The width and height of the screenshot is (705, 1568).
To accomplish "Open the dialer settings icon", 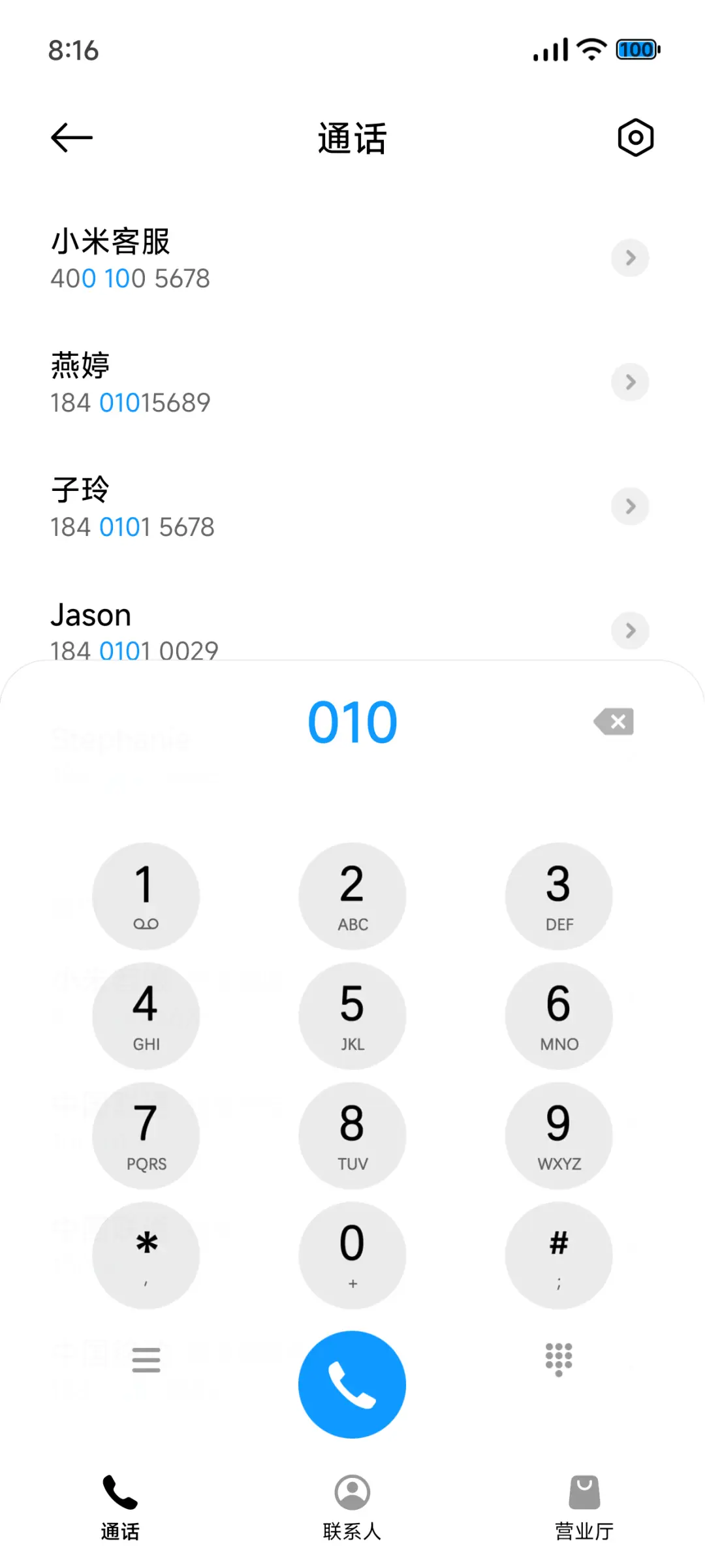I will (x=634, y=138).
